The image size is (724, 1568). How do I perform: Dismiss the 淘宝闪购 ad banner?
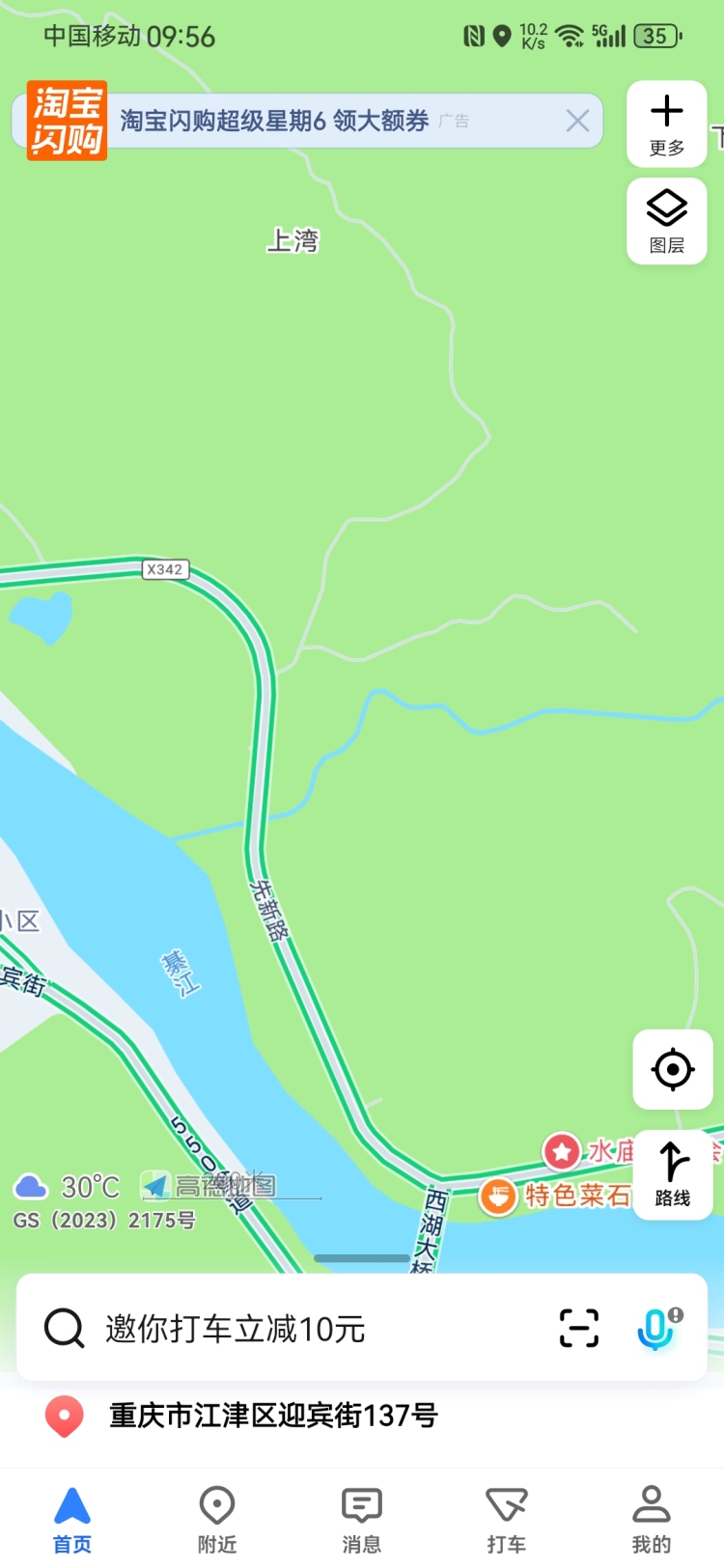pyautogui.click(x=577, y=121)
